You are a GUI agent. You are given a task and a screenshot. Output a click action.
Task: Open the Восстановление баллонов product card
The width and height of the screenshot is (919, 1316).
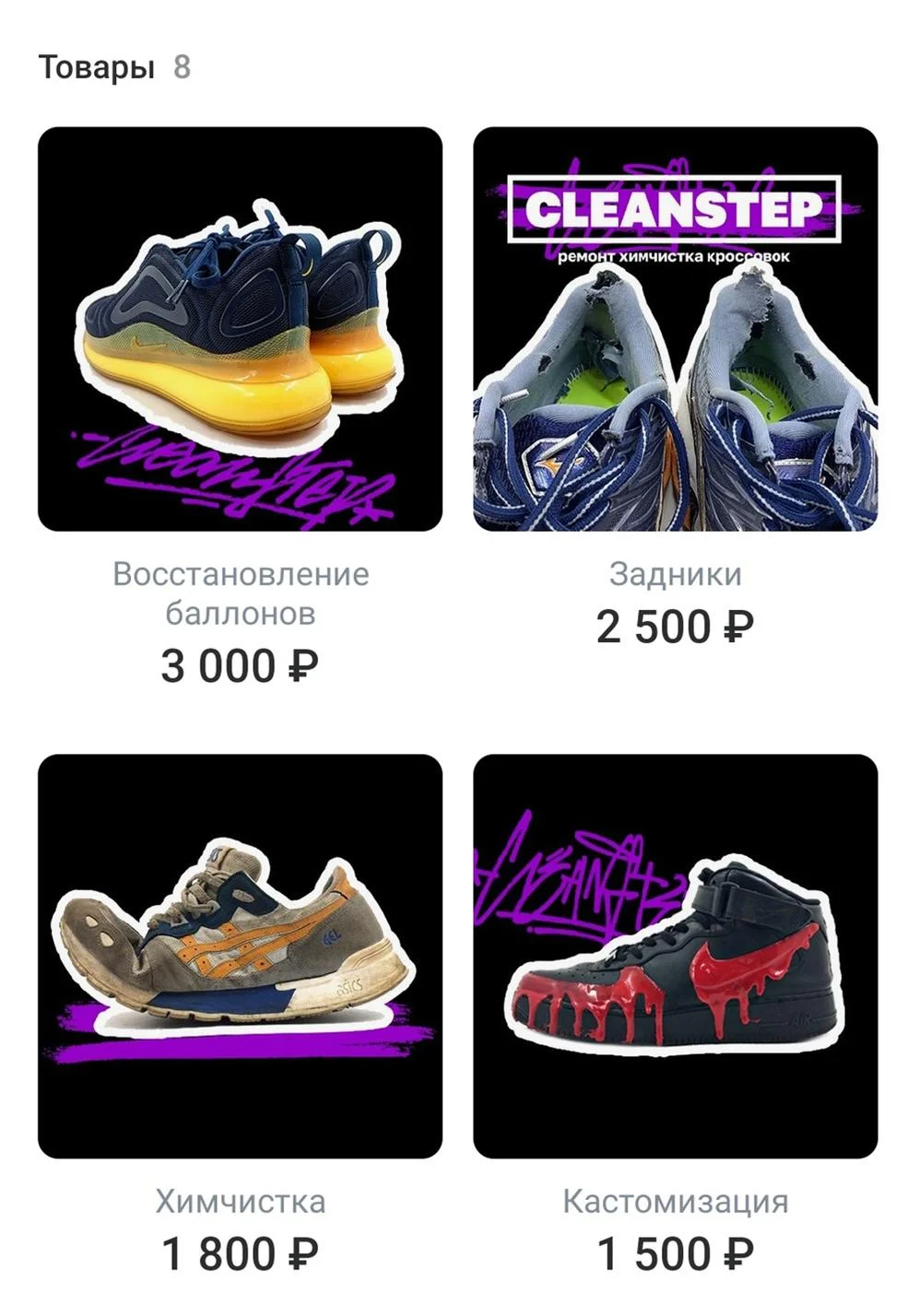click(240, 329)
